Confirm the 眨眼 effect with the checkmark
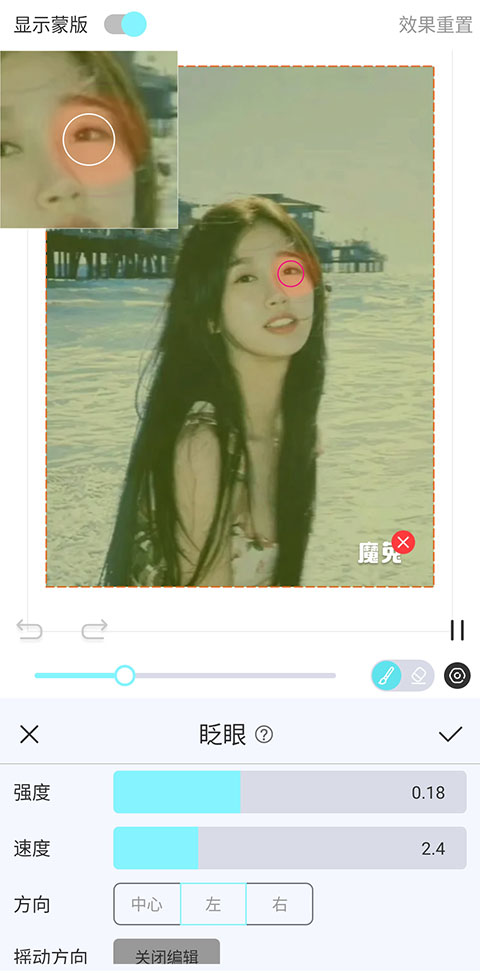Viewport: 480px width, 976px height. pos(450,734)
